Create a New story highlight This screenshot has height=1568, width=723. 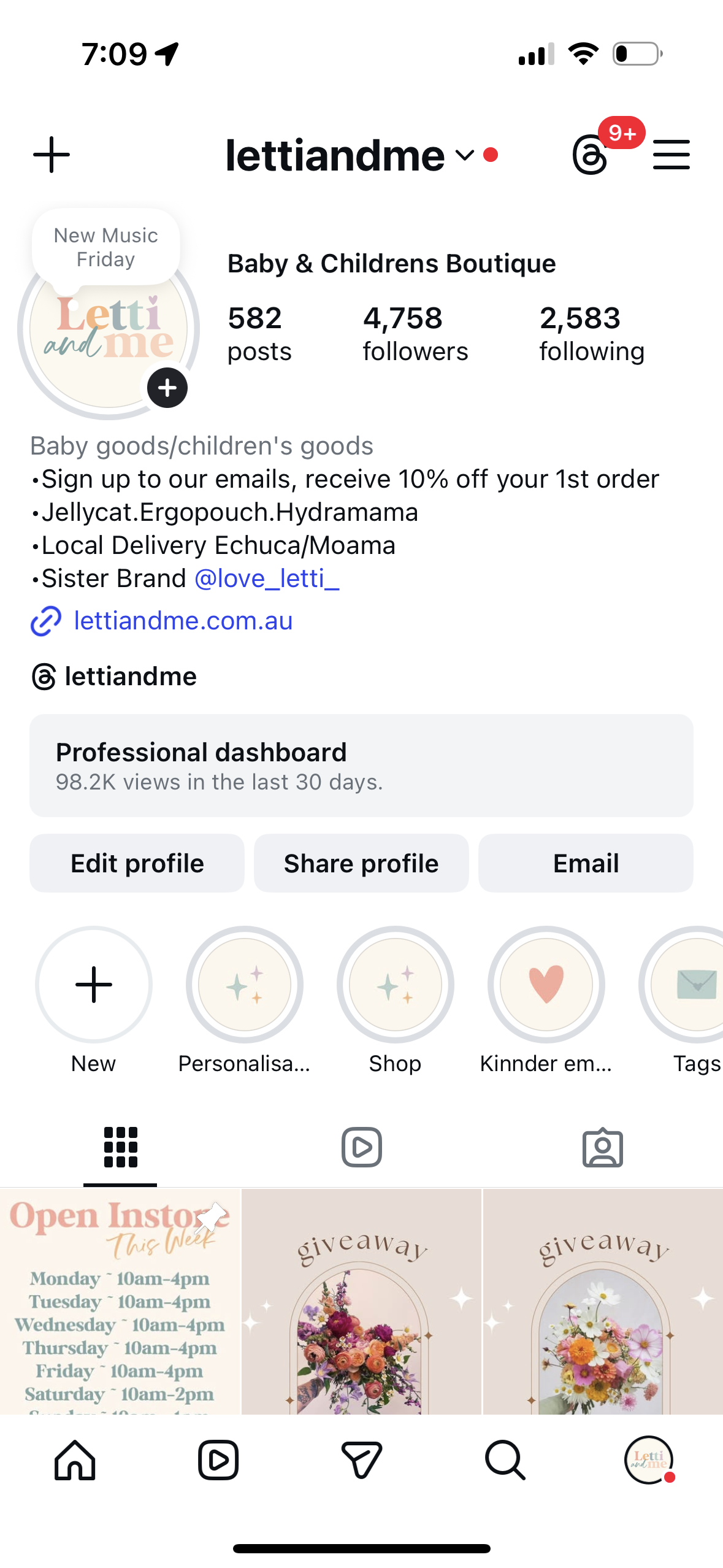pos(93,985)
